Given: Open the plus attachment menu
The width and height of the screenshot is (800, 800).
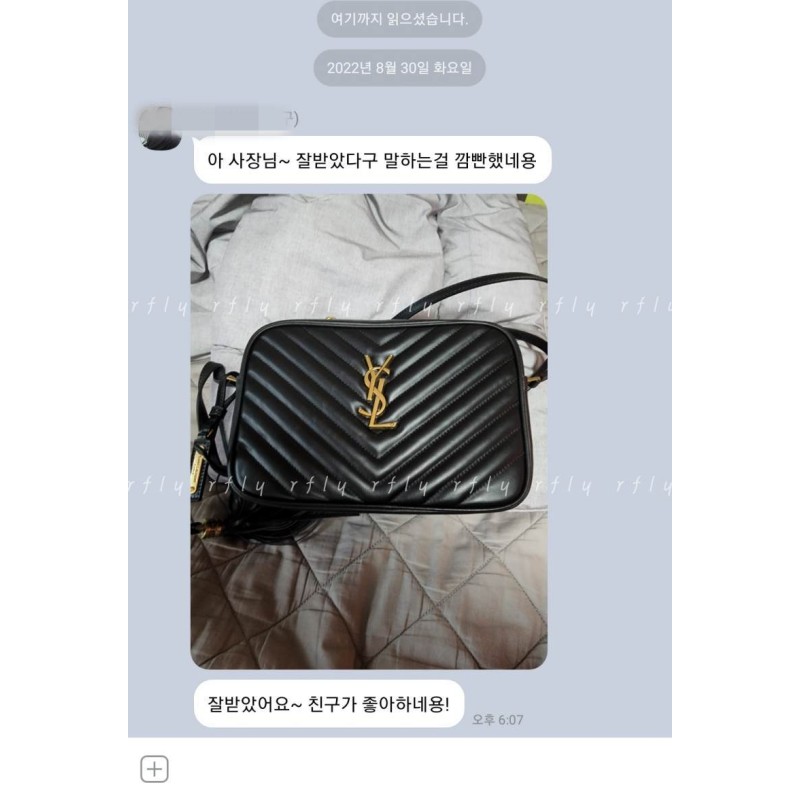Looking at the screenshot, I should pos(154,769).
